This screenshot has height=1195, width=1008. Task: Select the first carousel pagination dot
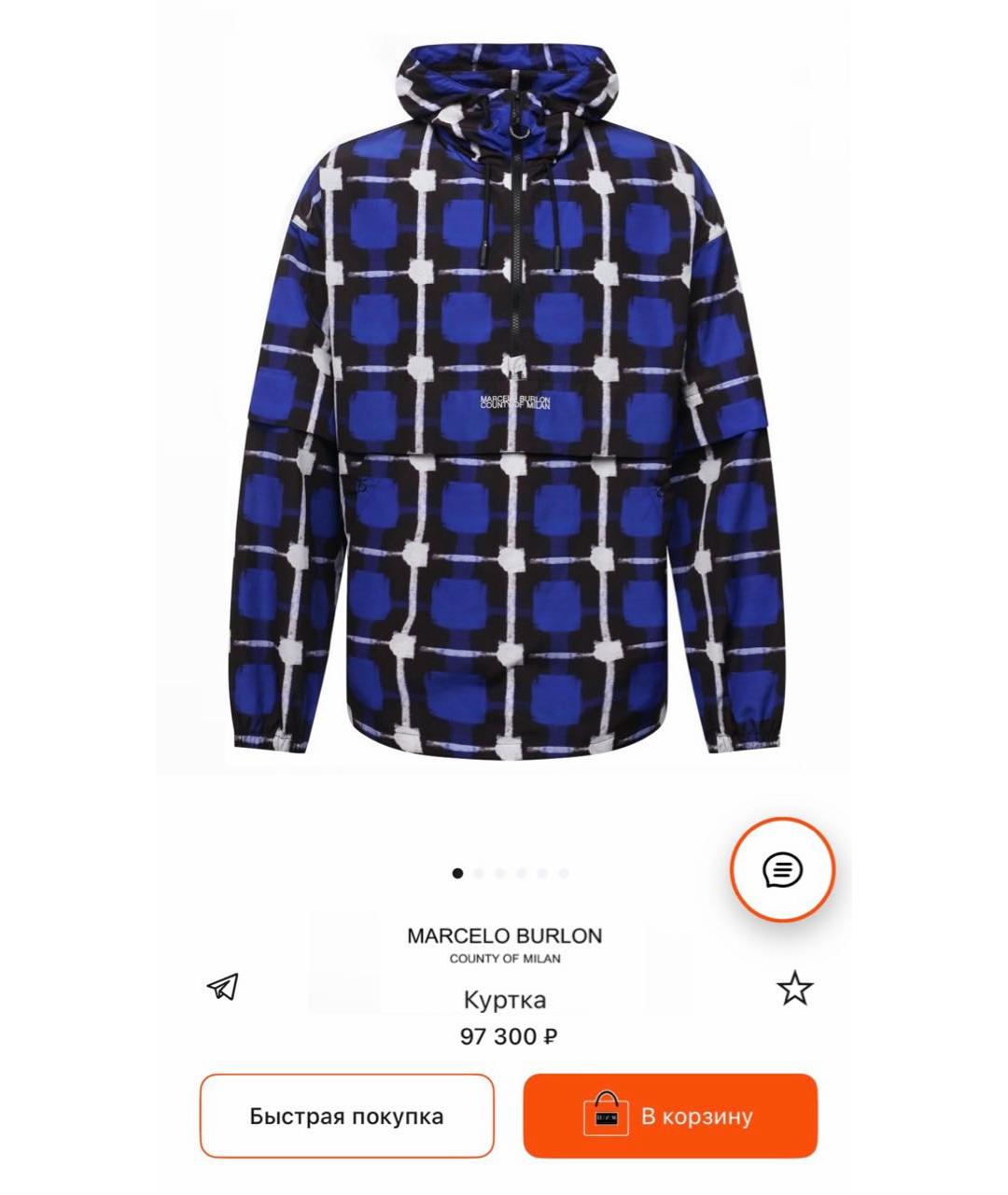click(x=457, y=873)
